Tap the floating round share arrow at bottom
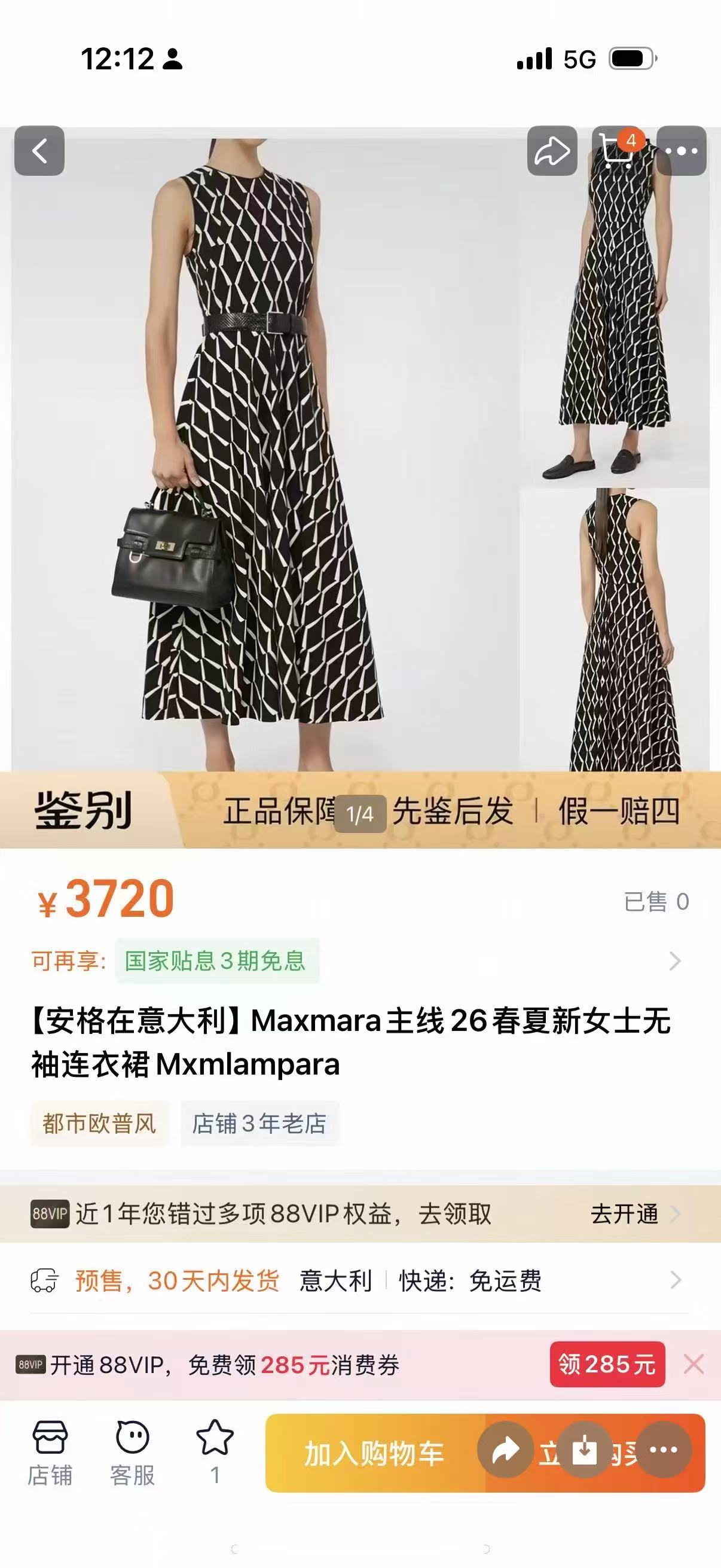The width and height of the screenshot is (721, 1568). [x=506, y=1451]
